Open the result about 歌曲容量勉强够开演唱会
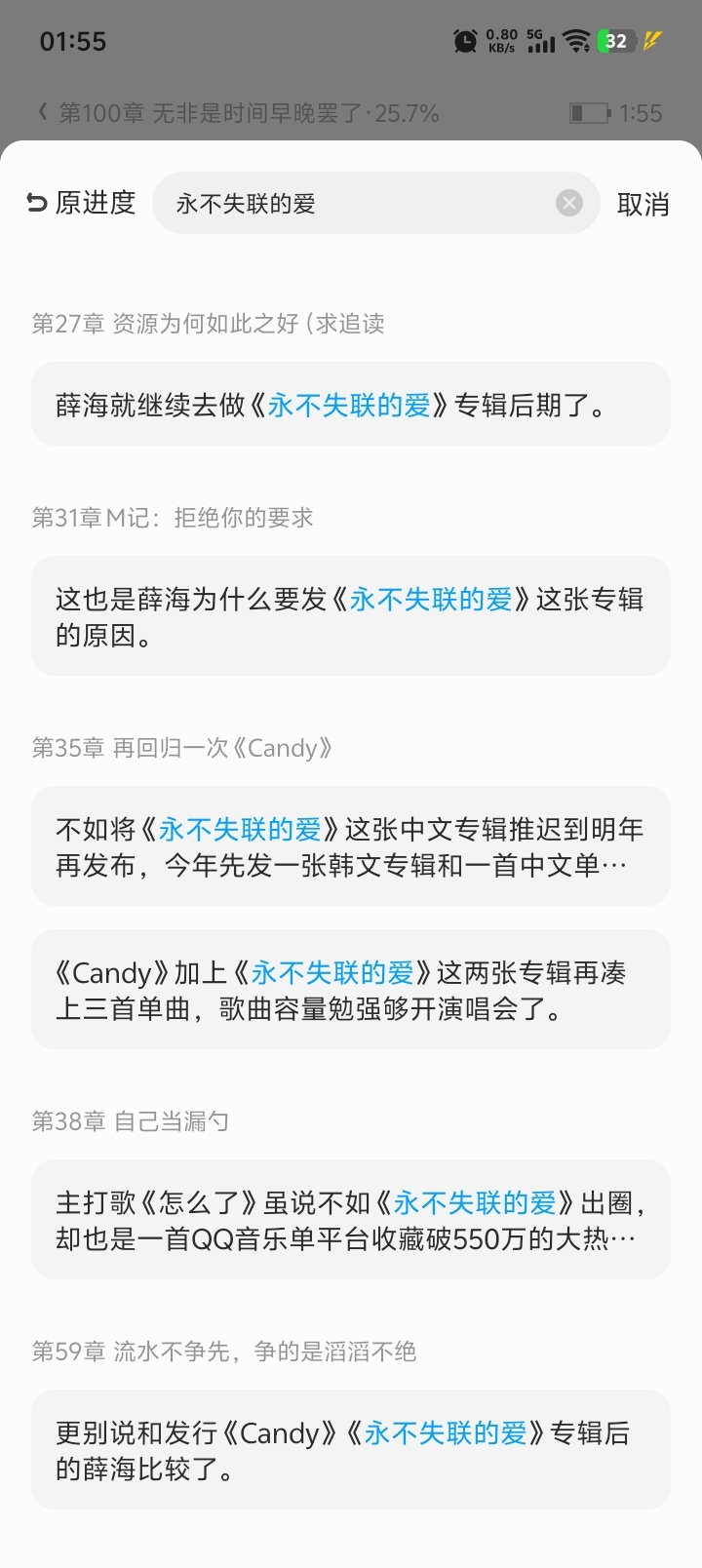The width and height of the screenshot is (702, 1568). click(x=350, y=990)
